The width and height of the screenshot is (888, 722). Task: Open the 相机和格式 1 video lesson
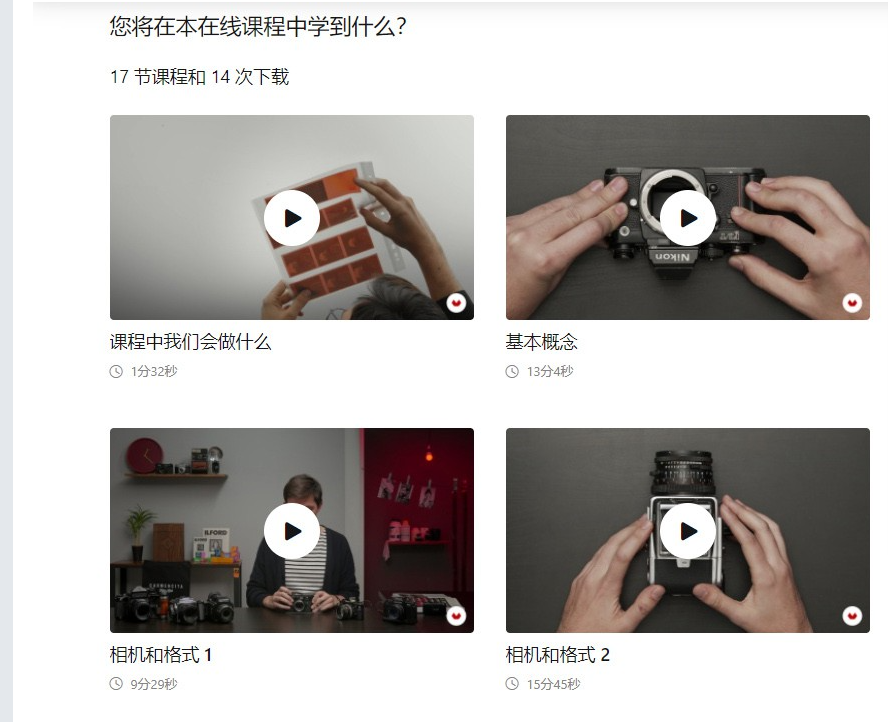pos(292,531)
